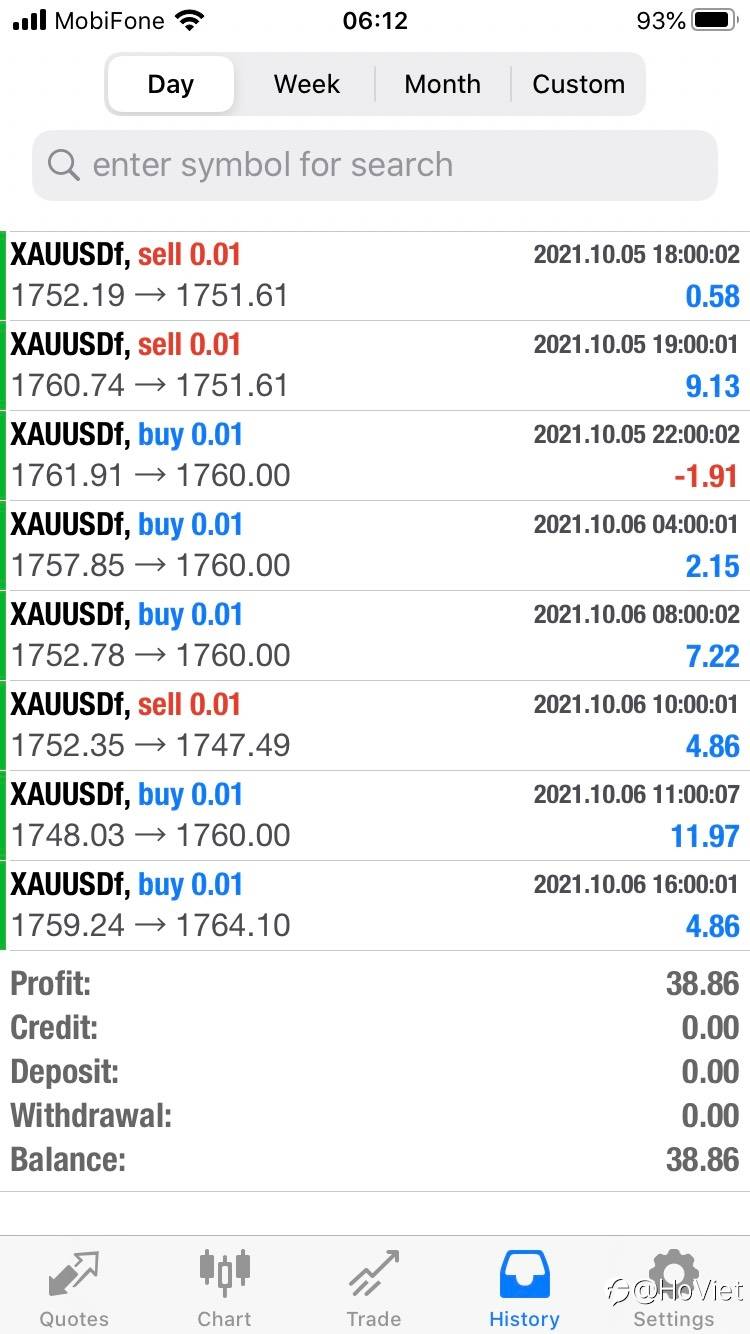750x1334 pixels.
Task: Open the sell trade from 2021.10.05 18:00:02
Action: tap(375, 276)
